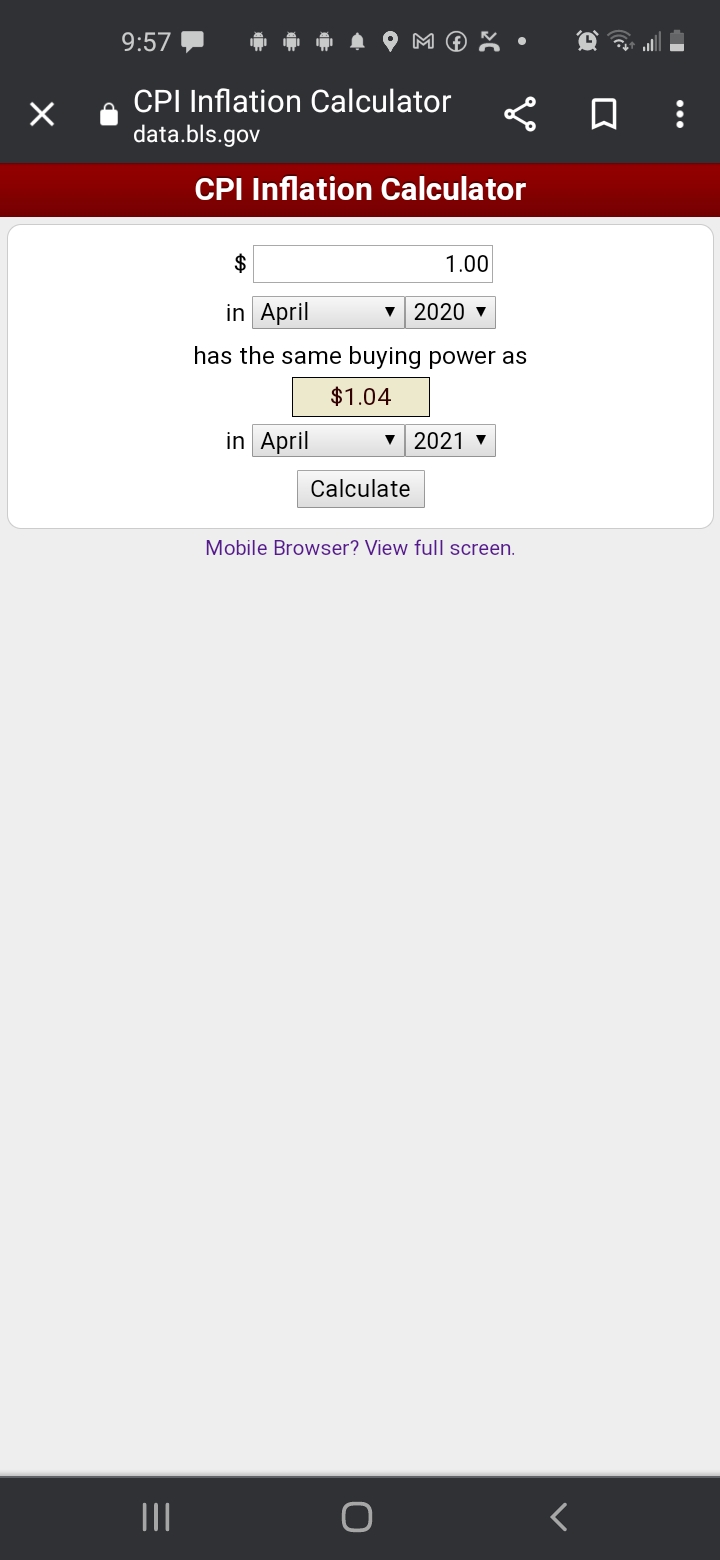Go back using the system back button
Screen dimensions: 720x1560
coord(559,1517)
